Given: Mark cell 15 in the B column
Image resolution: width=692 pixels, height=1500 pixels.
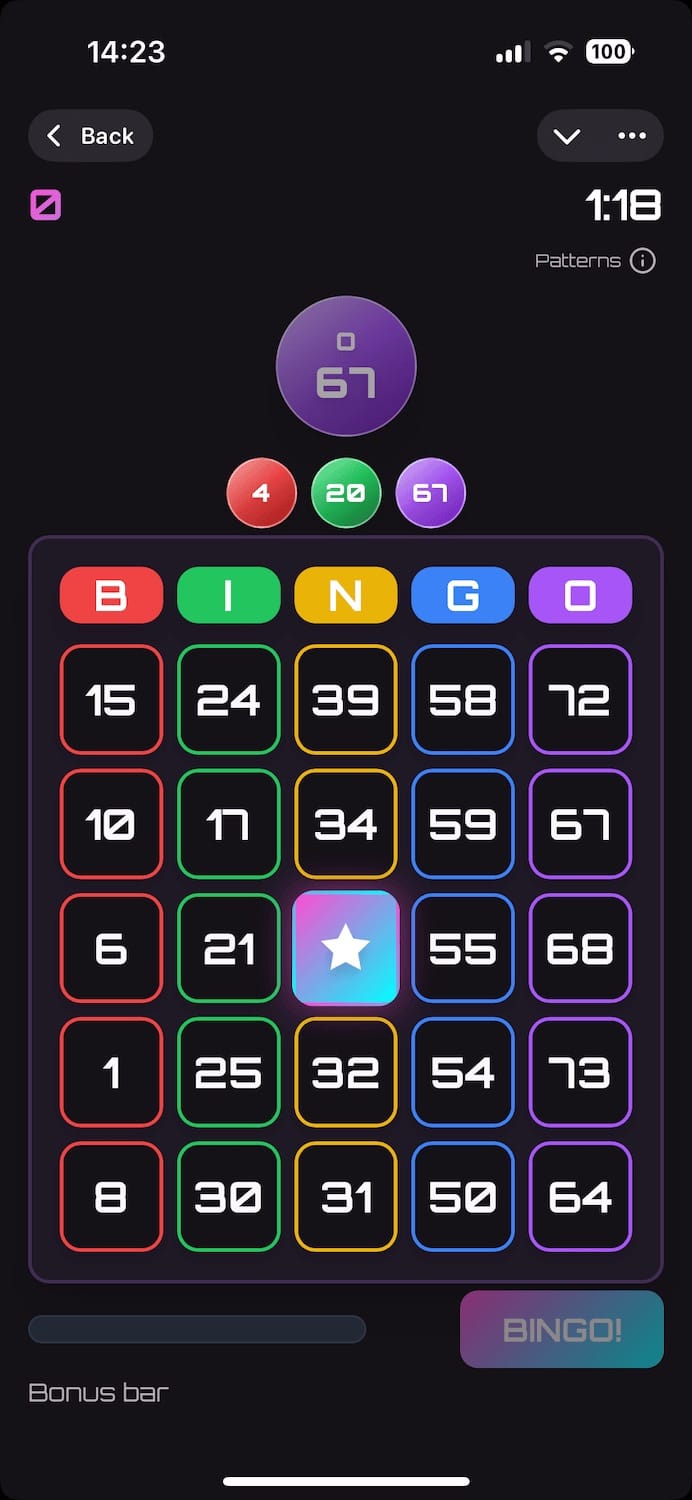Looking at the screenshot, I should coord(111,699).
